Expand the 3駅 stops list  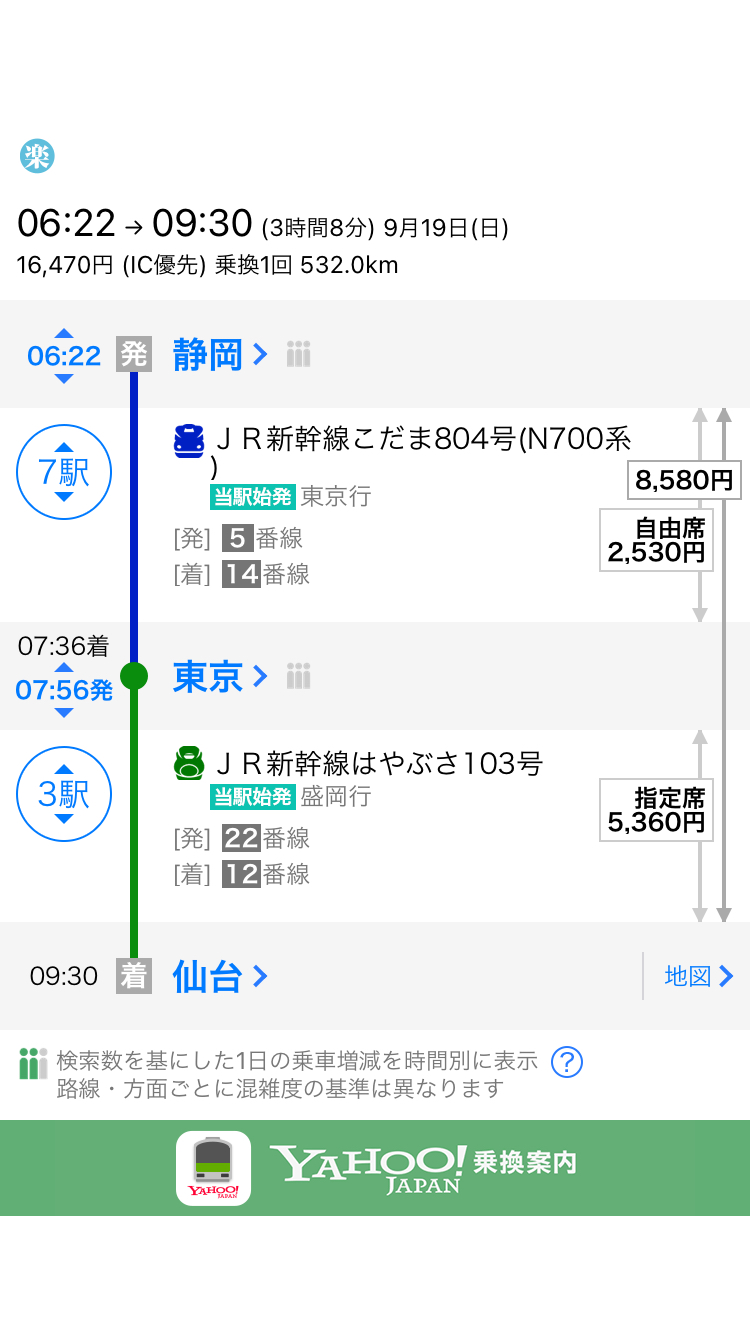(x=64, y=794)
